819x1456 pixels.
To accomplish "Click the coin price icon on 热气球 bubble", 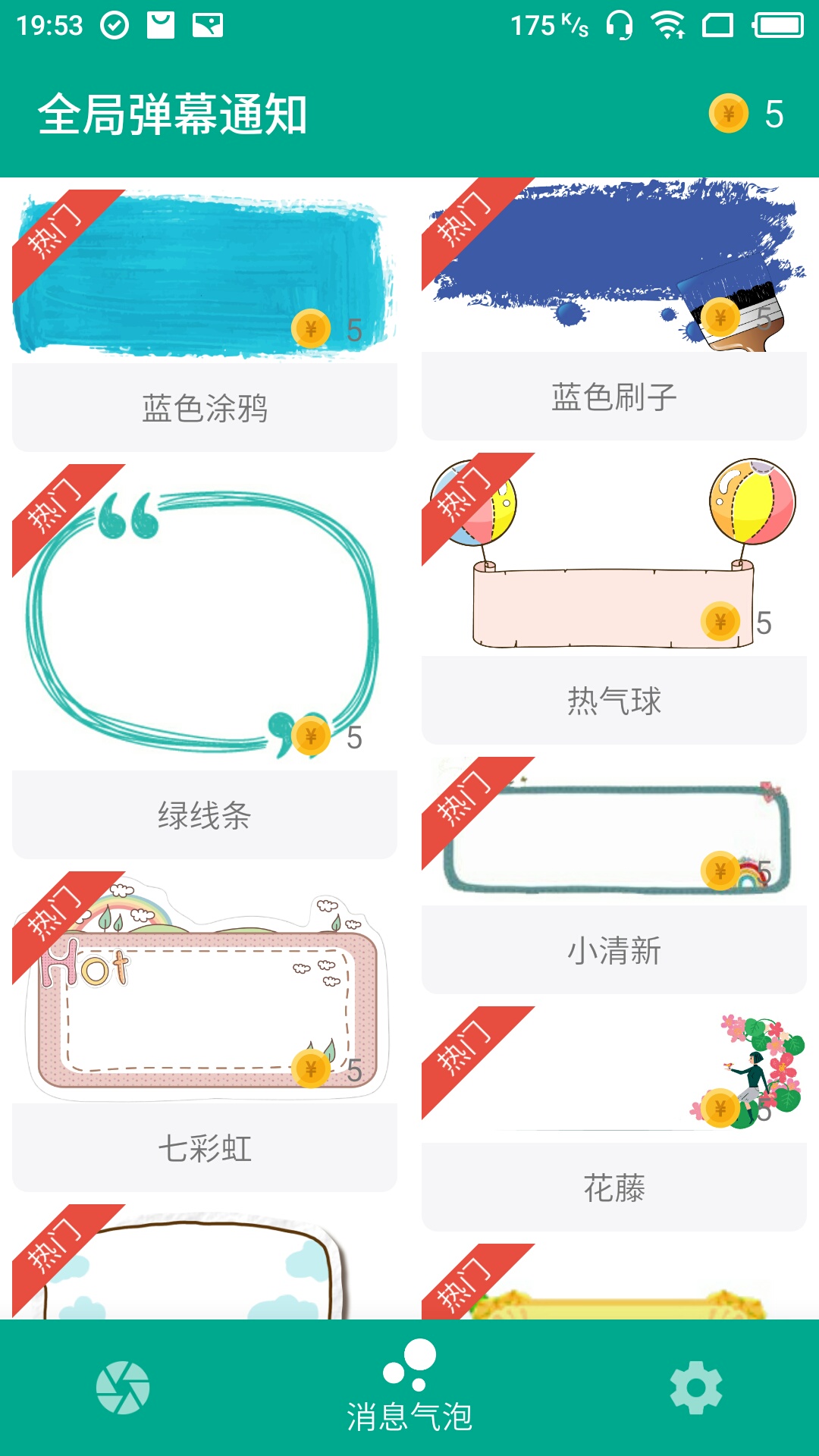I will pyautogui.click(x=722, y=622).
